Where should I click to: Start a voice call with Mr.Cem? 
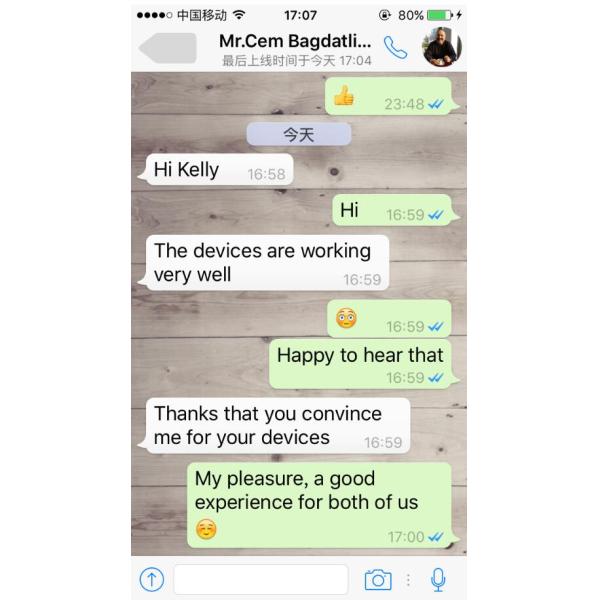395,48
